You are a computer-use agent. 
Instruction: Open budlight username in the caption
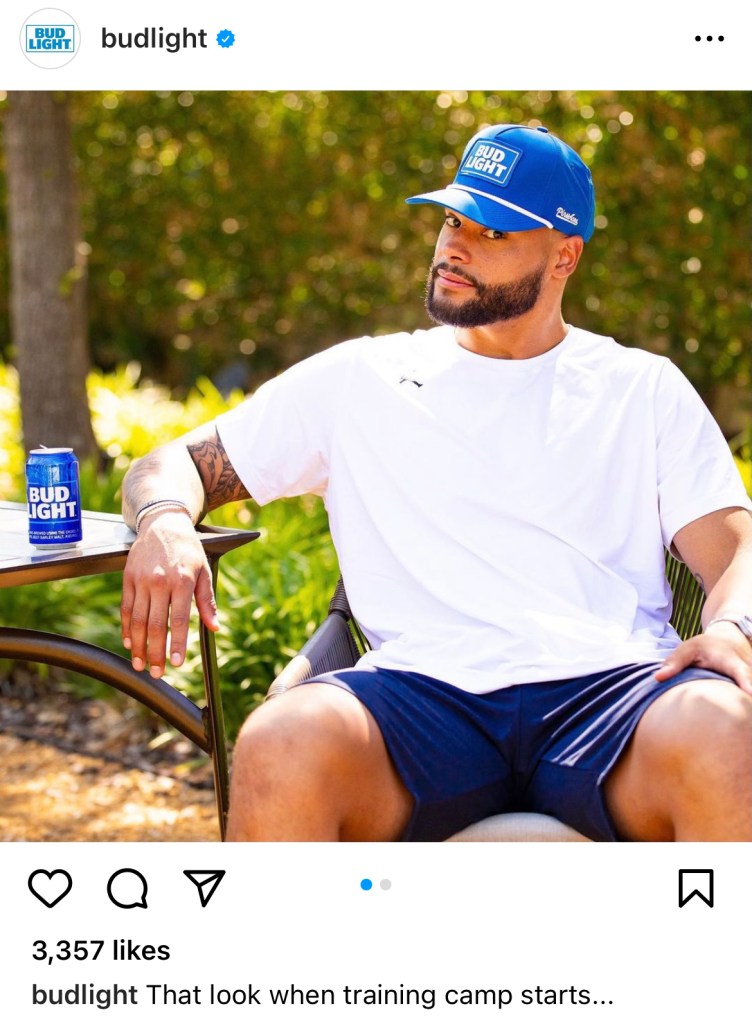(85, 995)
